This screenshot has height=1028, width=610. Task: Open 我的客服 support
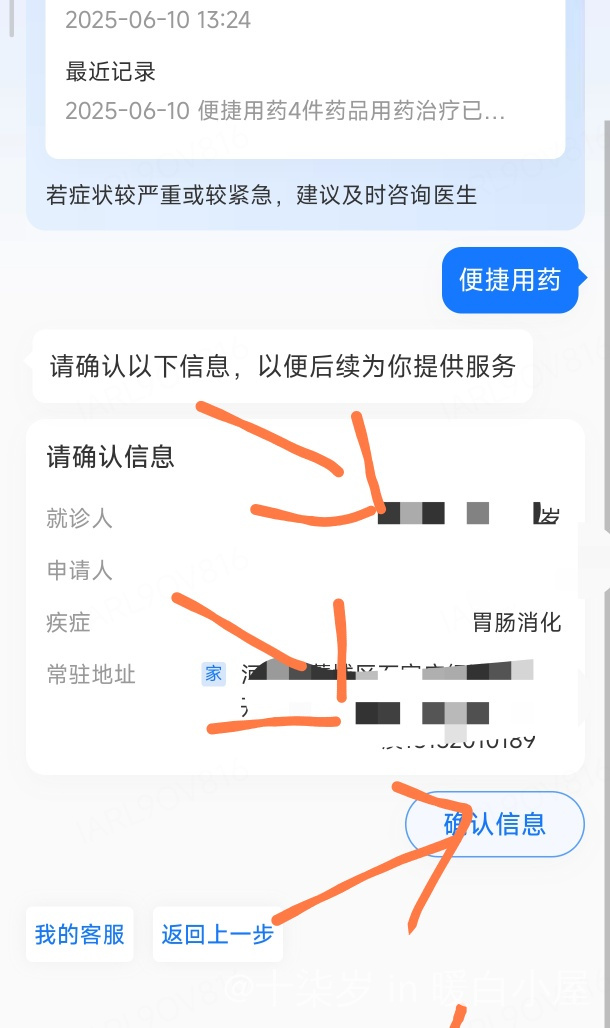click(80, 934)
